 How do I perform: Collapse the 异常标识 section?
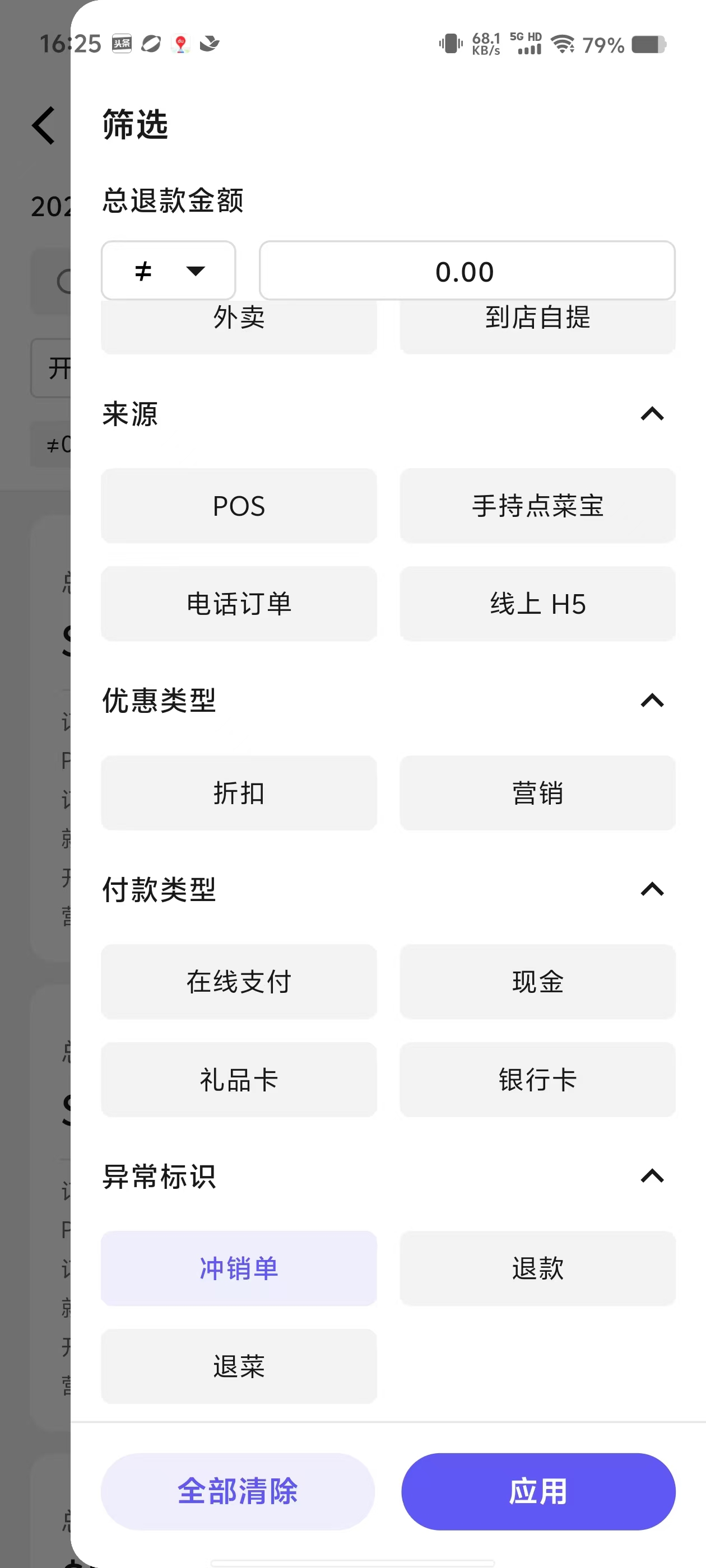click(652, 1176)
